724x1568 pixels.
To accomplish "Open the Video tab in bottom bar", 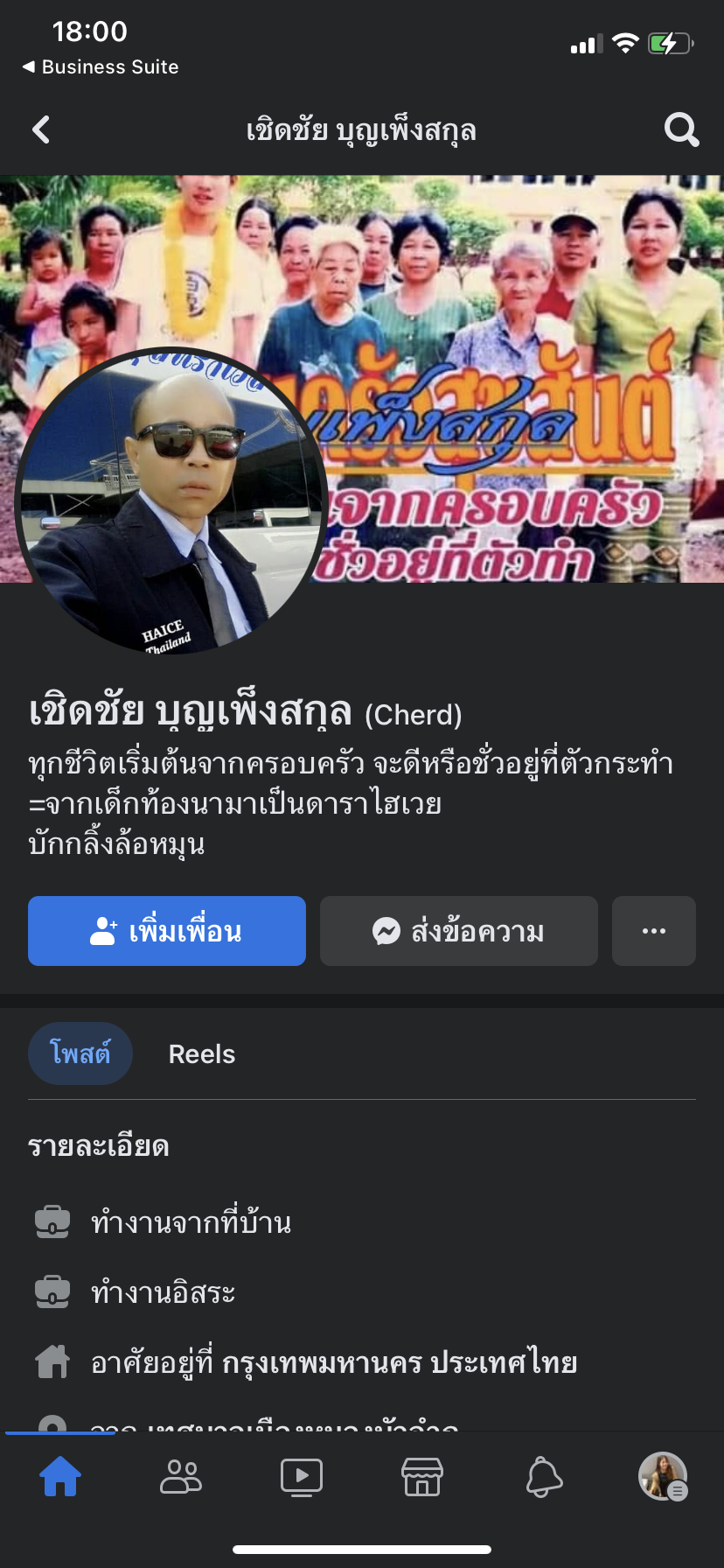I will coord(302,1477).
